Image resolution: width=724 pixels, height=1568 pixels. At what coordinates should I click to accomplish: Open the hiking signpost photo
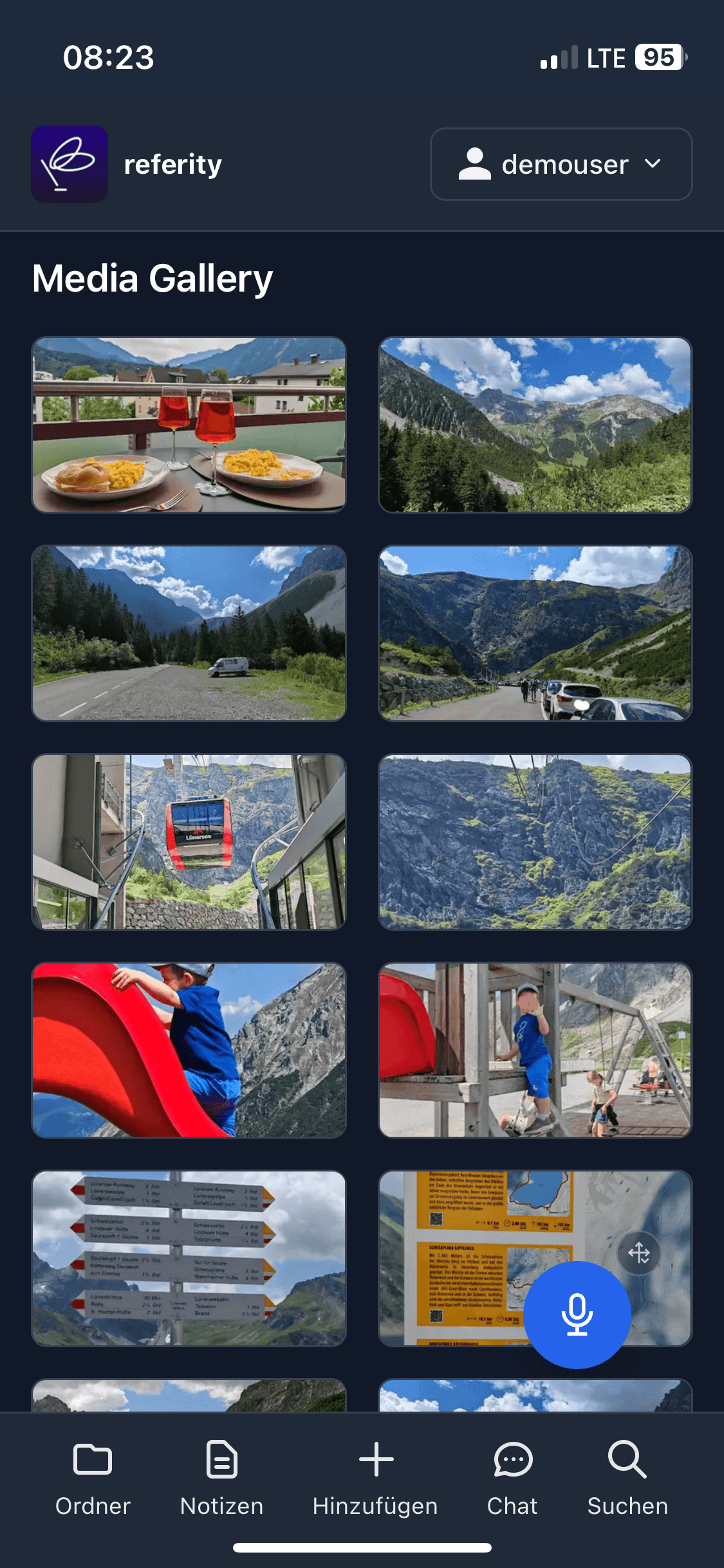[189, 1258]
